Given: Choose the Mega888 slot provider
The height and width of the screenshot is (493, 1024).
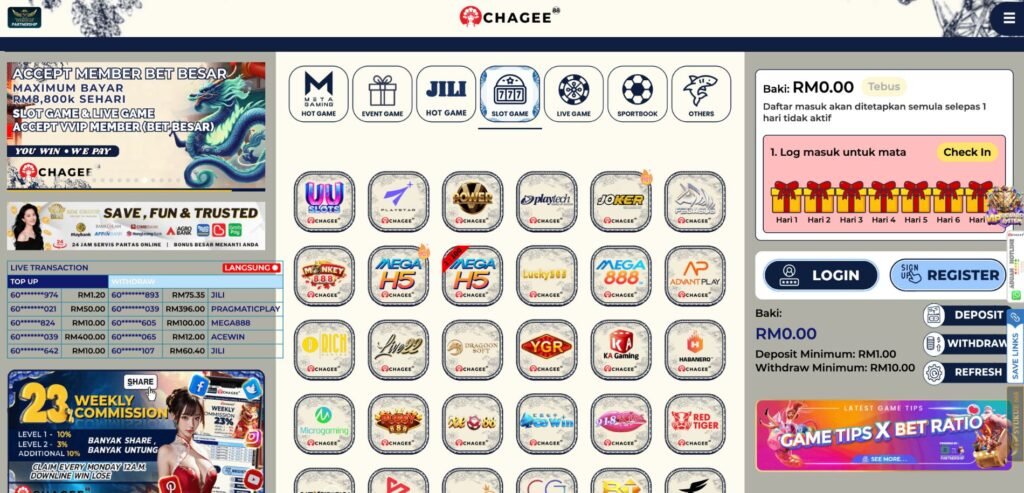Looking at the screenshot, I should [x=621, y=276].
